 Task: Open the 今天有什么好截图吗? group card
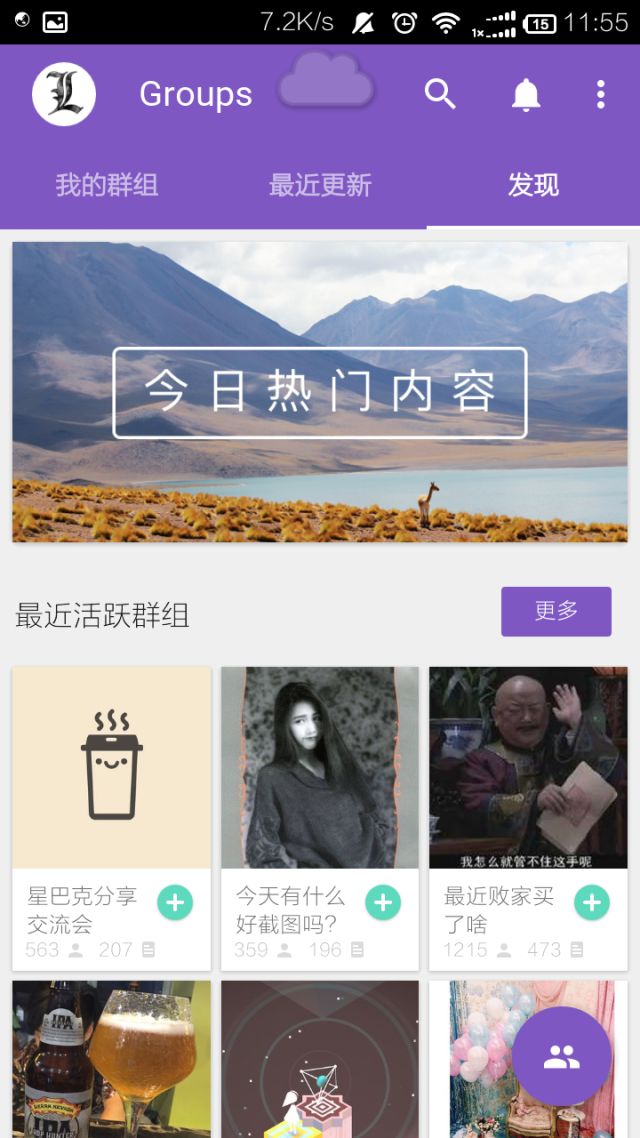320,768
